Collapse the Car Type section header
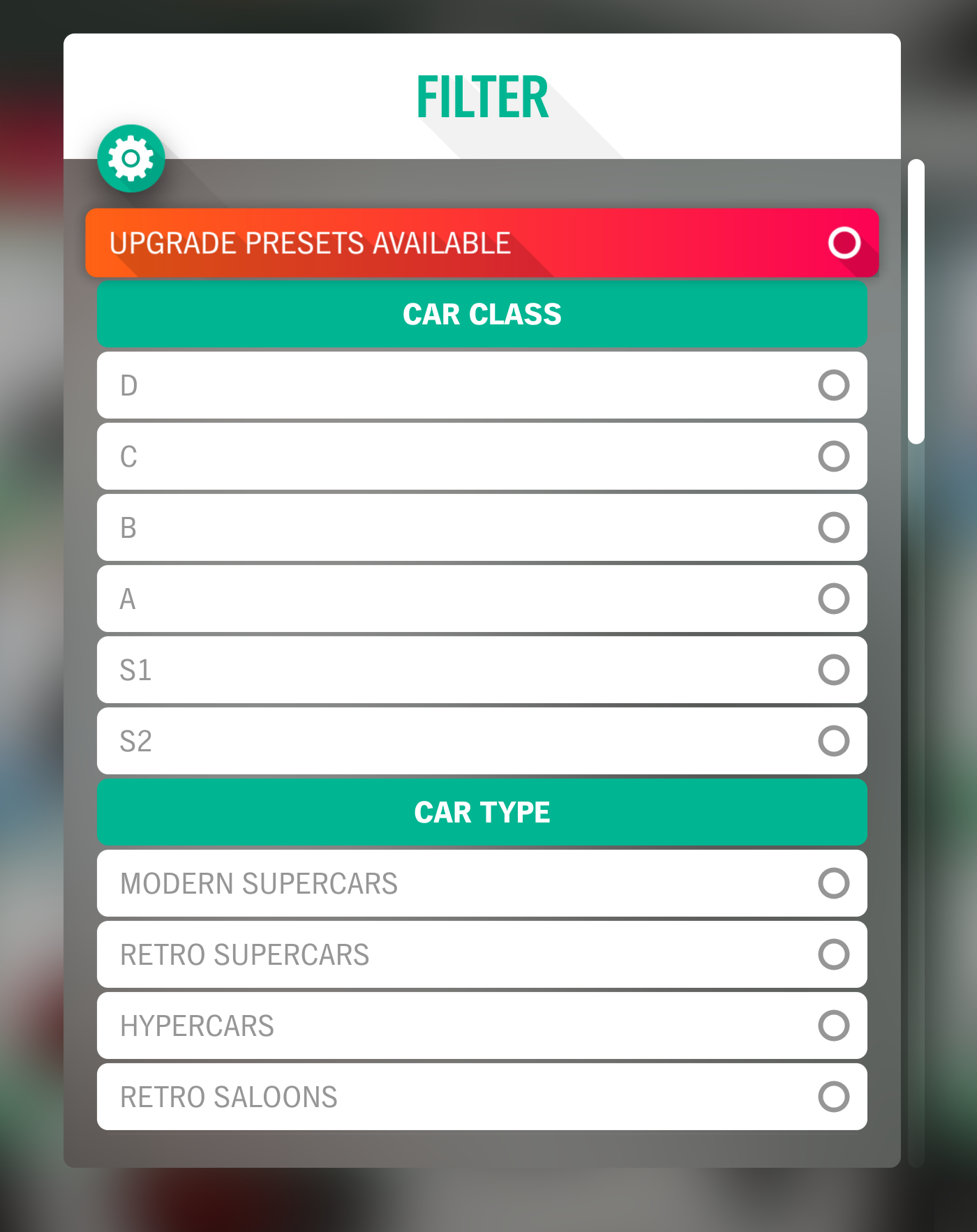The width and height of the screenshot is (977, 1232). 482,812
